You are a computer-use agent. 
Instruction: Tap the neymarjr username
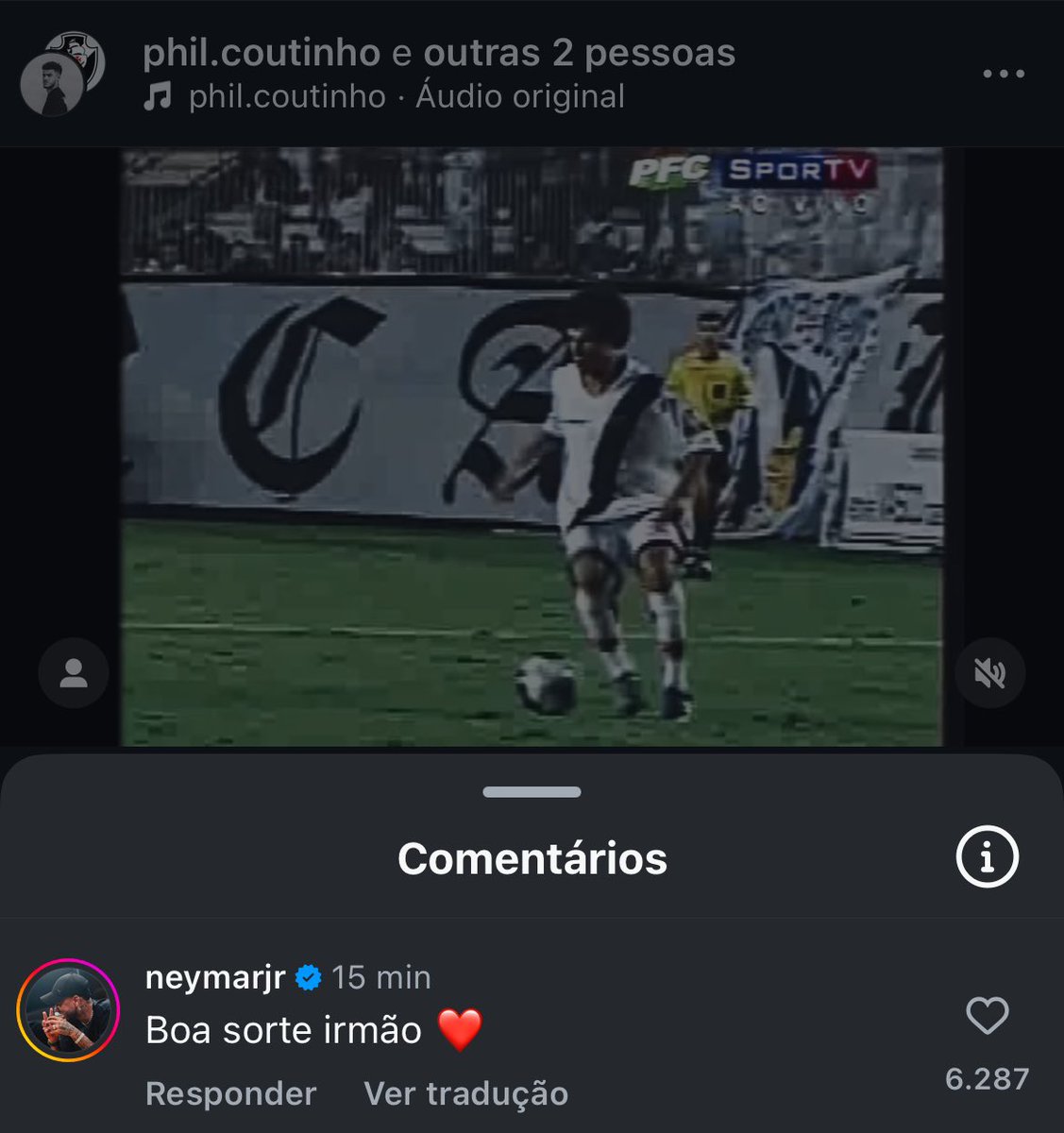(215, 977)
